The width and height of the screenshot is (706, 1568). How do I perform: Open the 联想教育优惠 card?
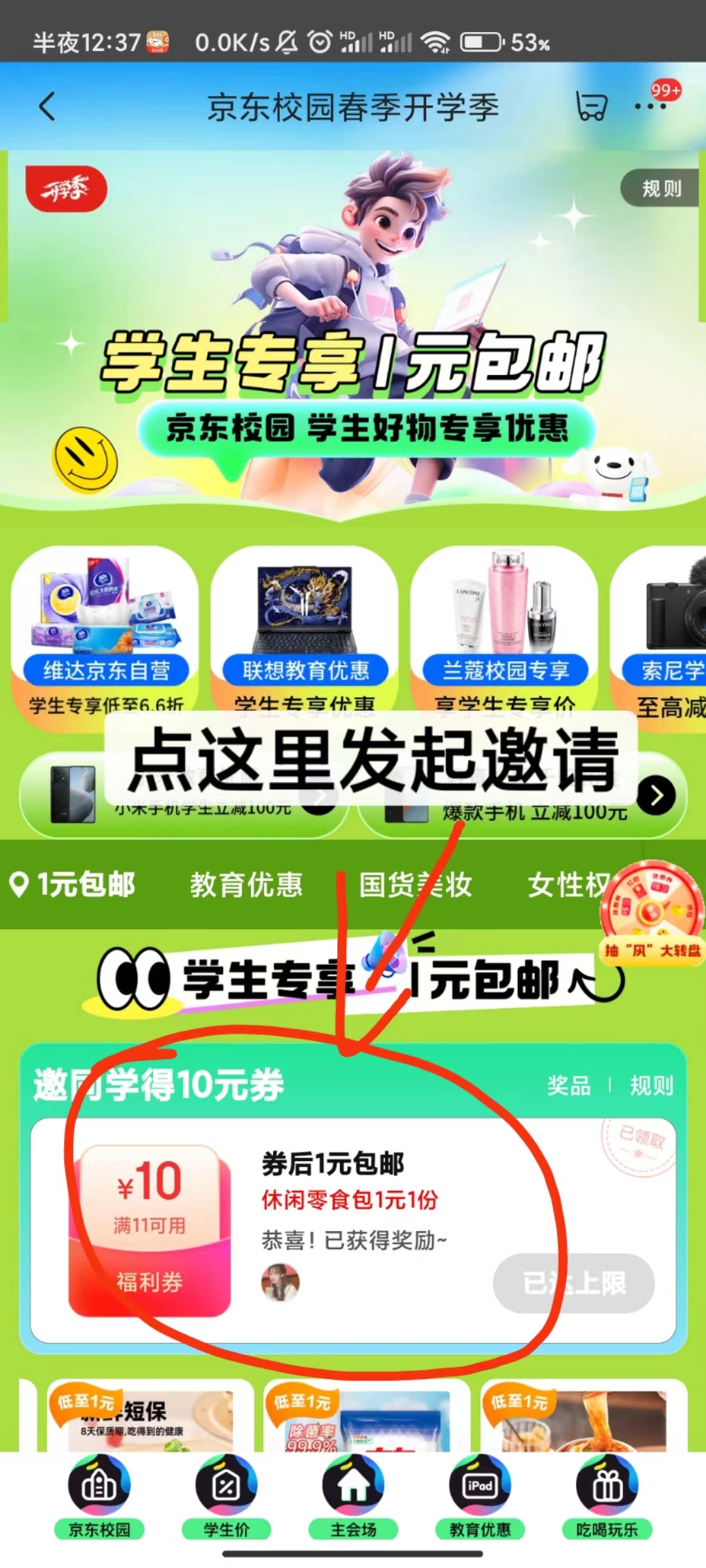[305, 627]
